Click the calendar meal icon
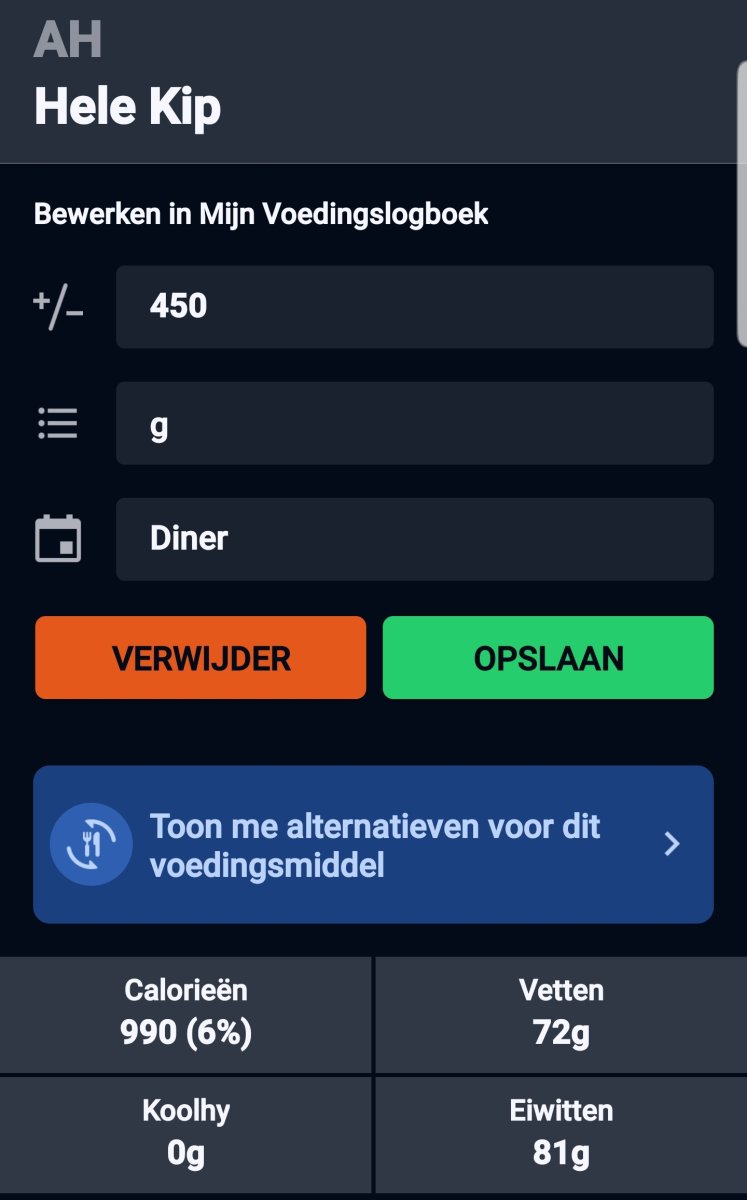The height and width of the screenshot is (1200, 747). [x=57, y=539]
